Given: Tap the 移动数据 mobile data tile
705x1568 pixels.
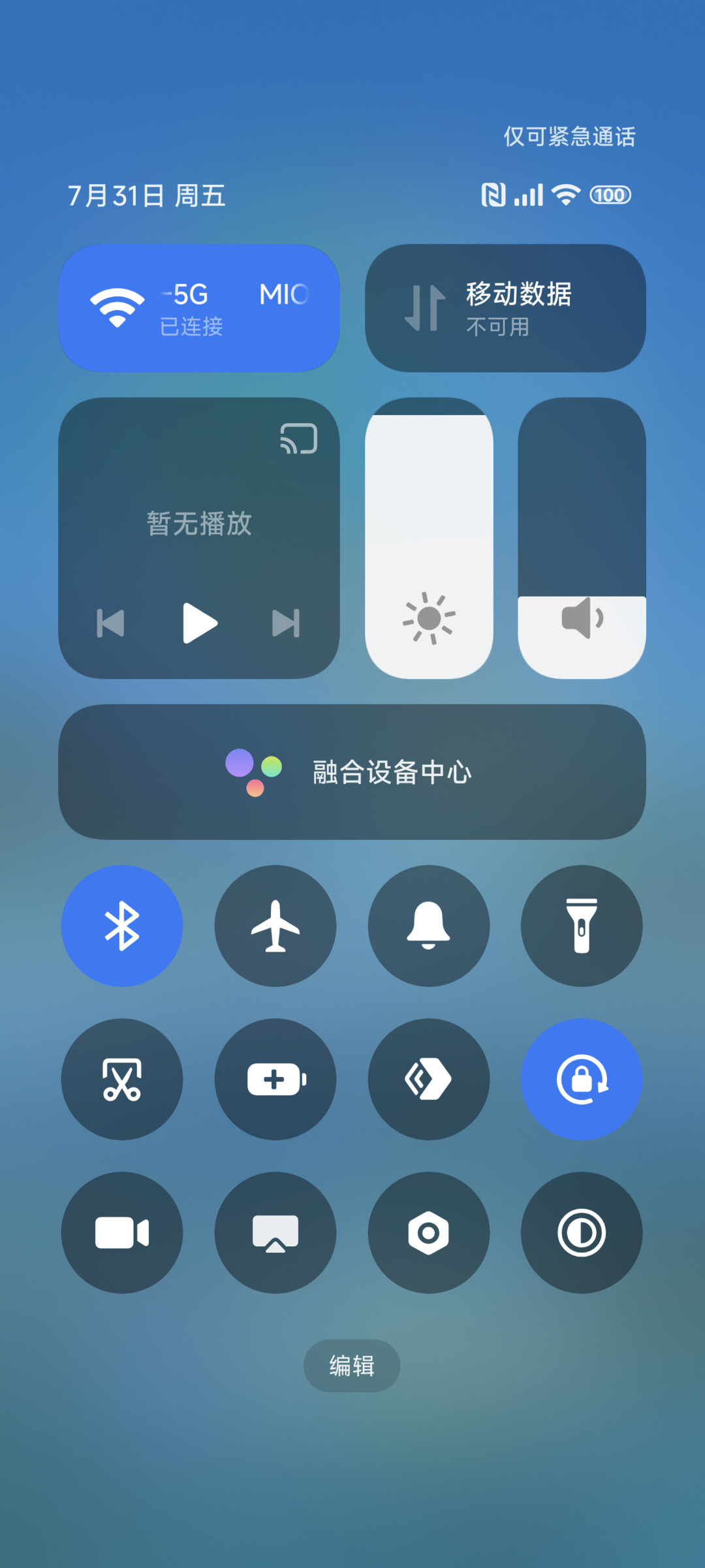Looking at the screenshot, I should 505,308.
